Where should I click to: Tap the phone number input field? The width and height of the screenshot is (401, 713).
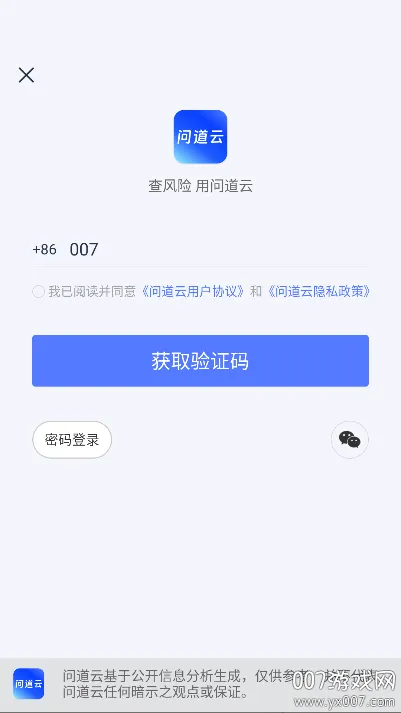pos(218,249)
